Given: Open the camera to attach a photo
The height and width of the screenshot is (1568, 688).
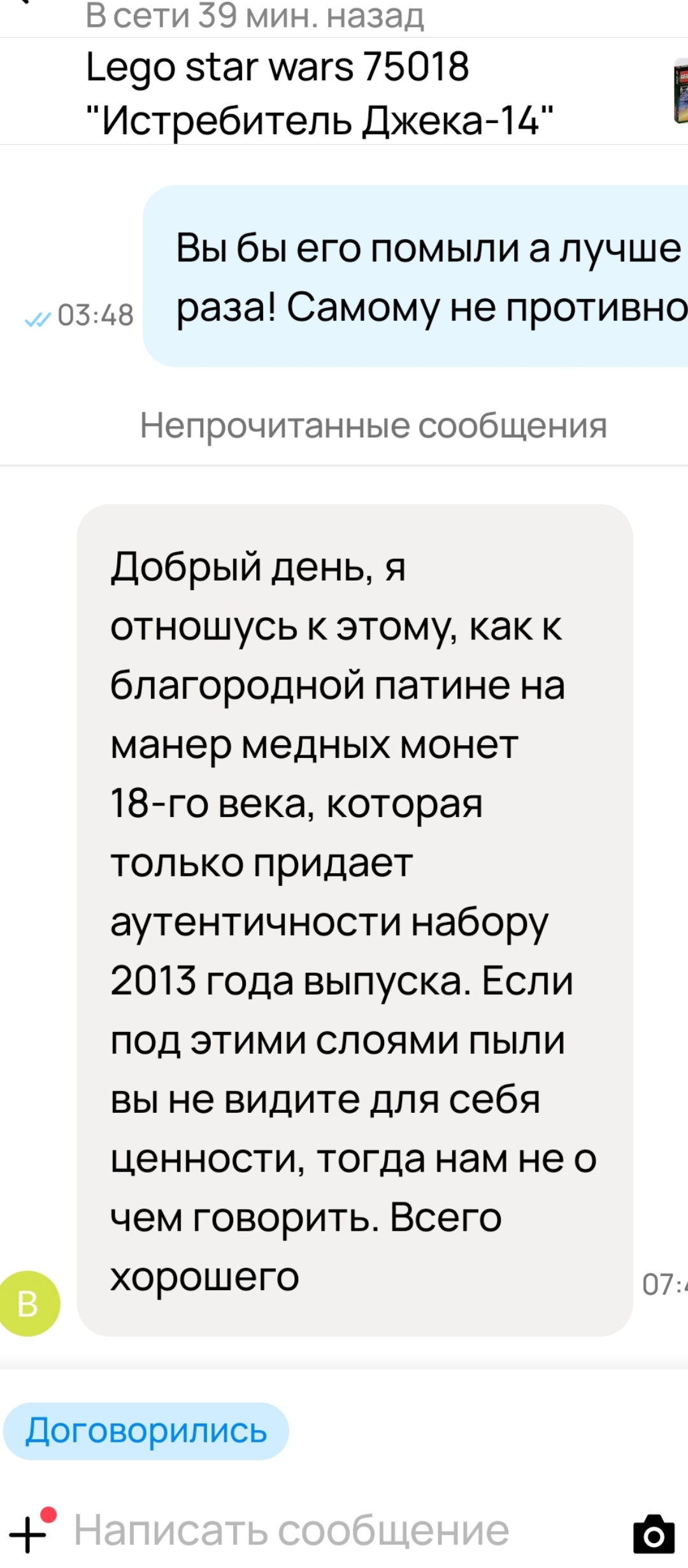Looking at the screenshot, I should [653, 1534].
